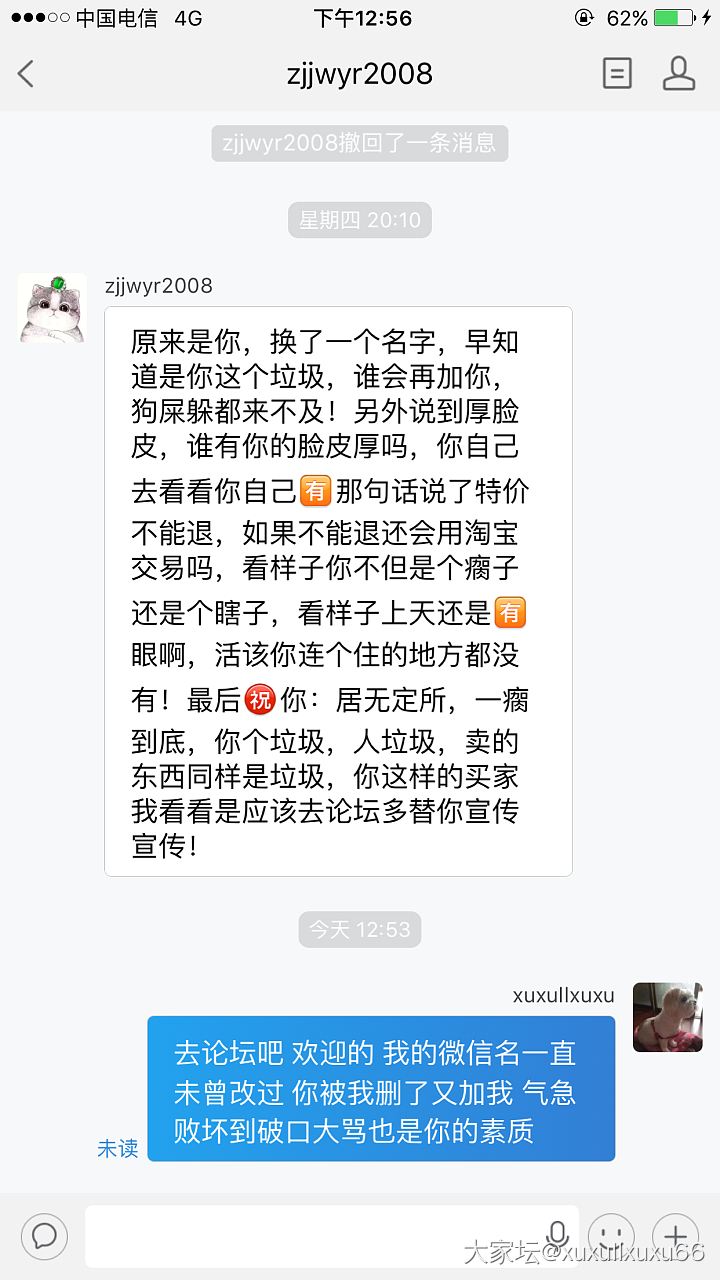720x1280 pixels.
Task: Open the plus attachments menu
Action: pos(675,1236)
